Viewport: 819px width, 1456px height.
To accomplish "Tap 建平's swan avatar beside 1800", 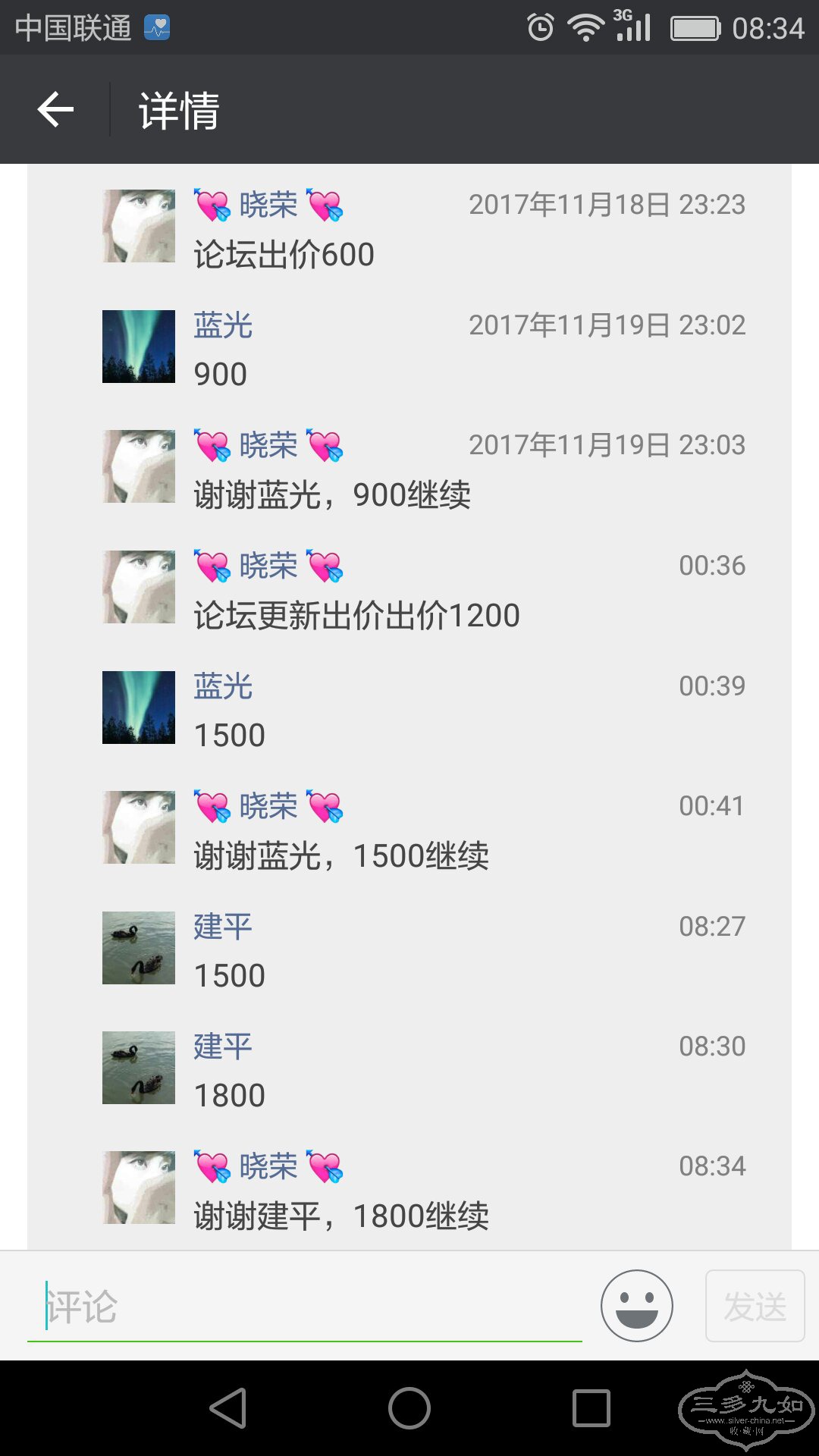I will (139, 1067).
